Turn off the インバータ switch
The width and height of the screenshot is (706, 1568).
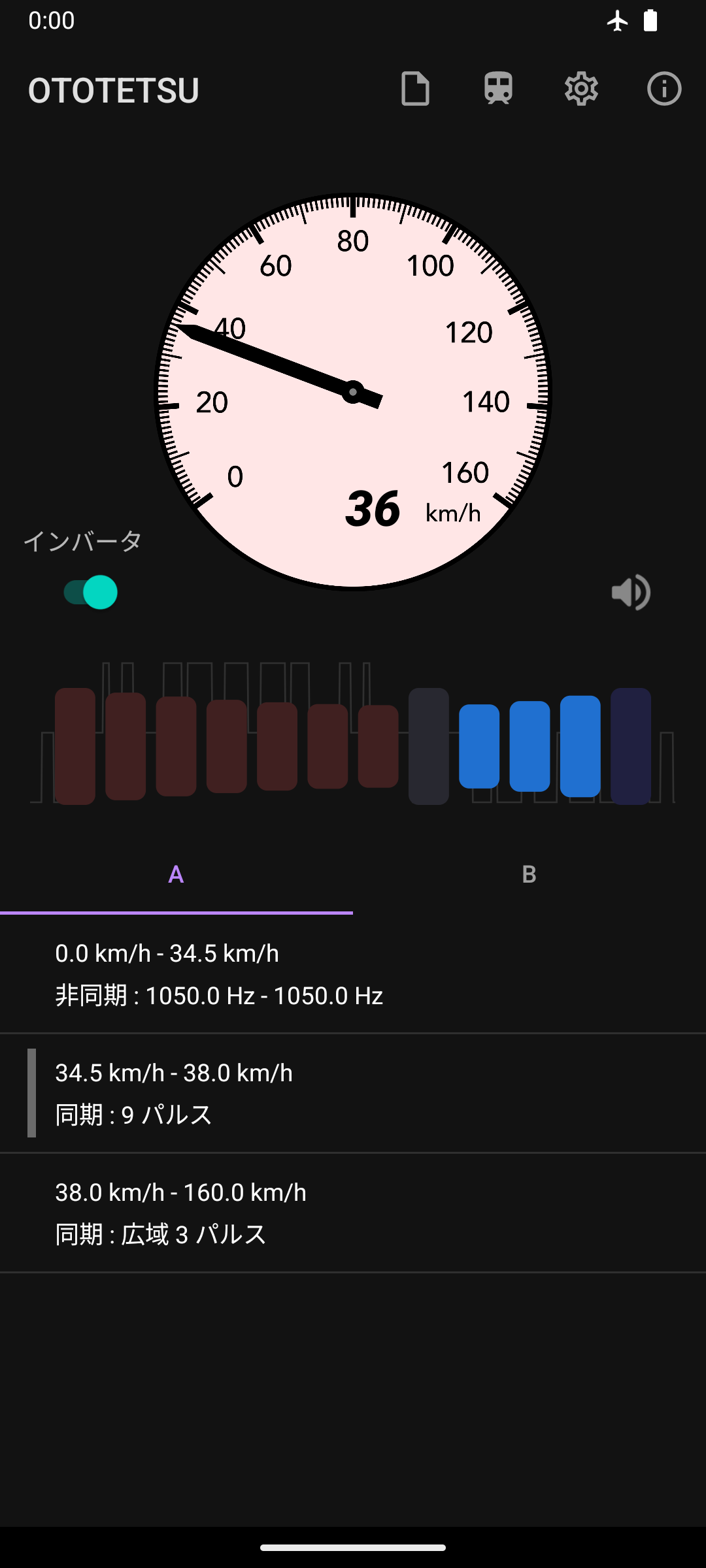[x=91, y=593]
